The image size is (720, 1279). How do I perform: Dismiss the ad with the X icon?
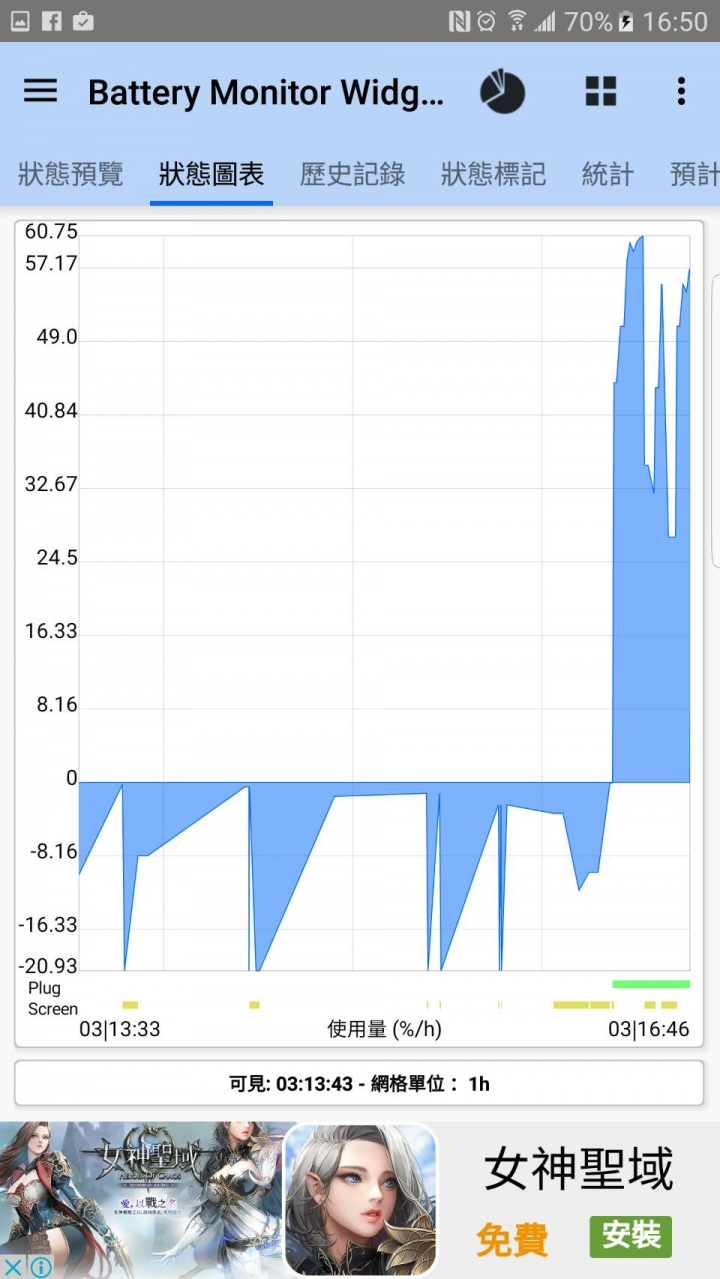coord(12,1268)
